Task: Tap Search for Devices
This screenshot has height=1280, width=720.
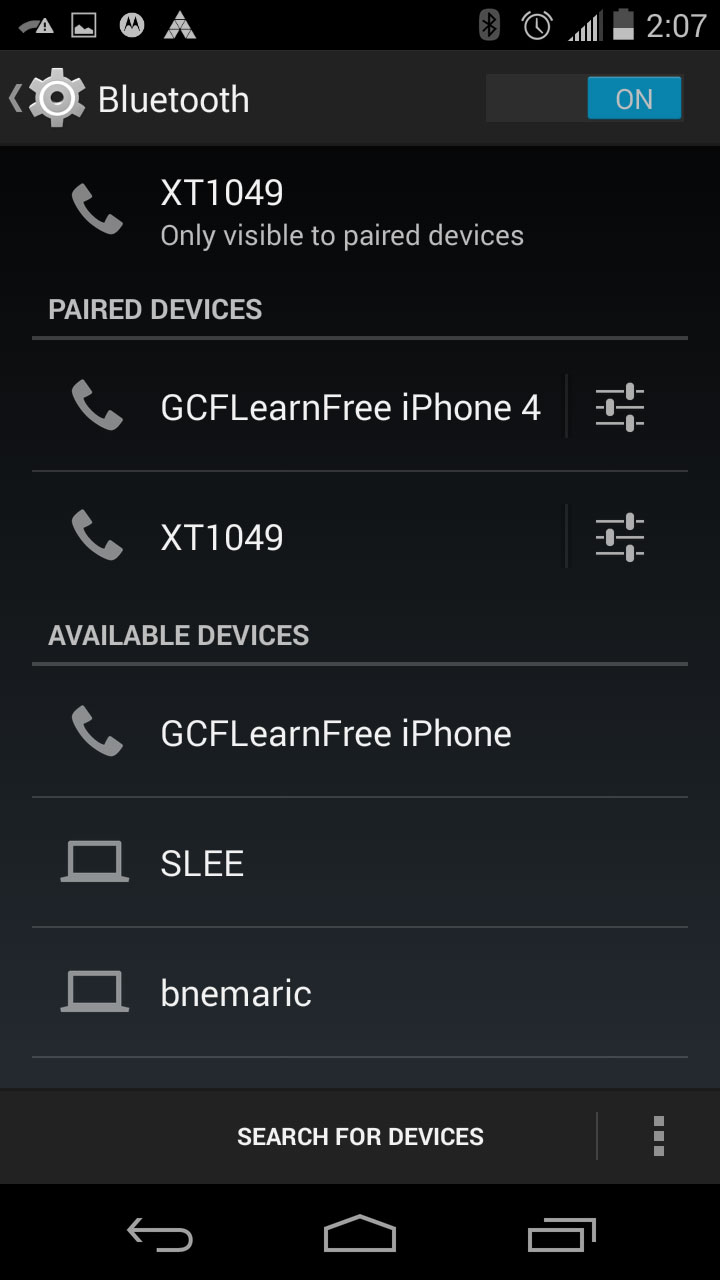Action: 360,1137
